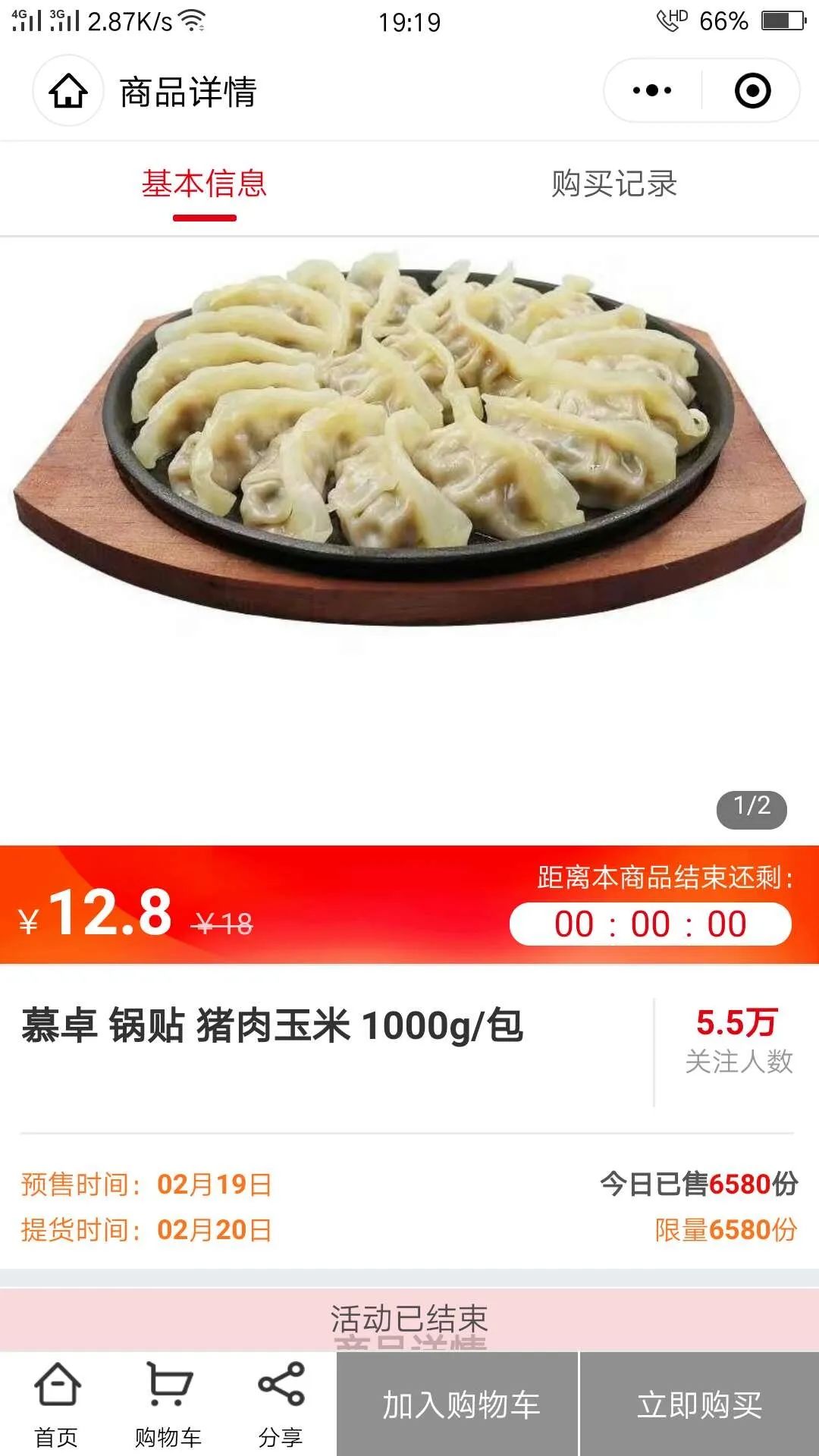Click the home icon beside 商品详情
The height and width of the screenshot is (1456, 819).
point(68,90)
